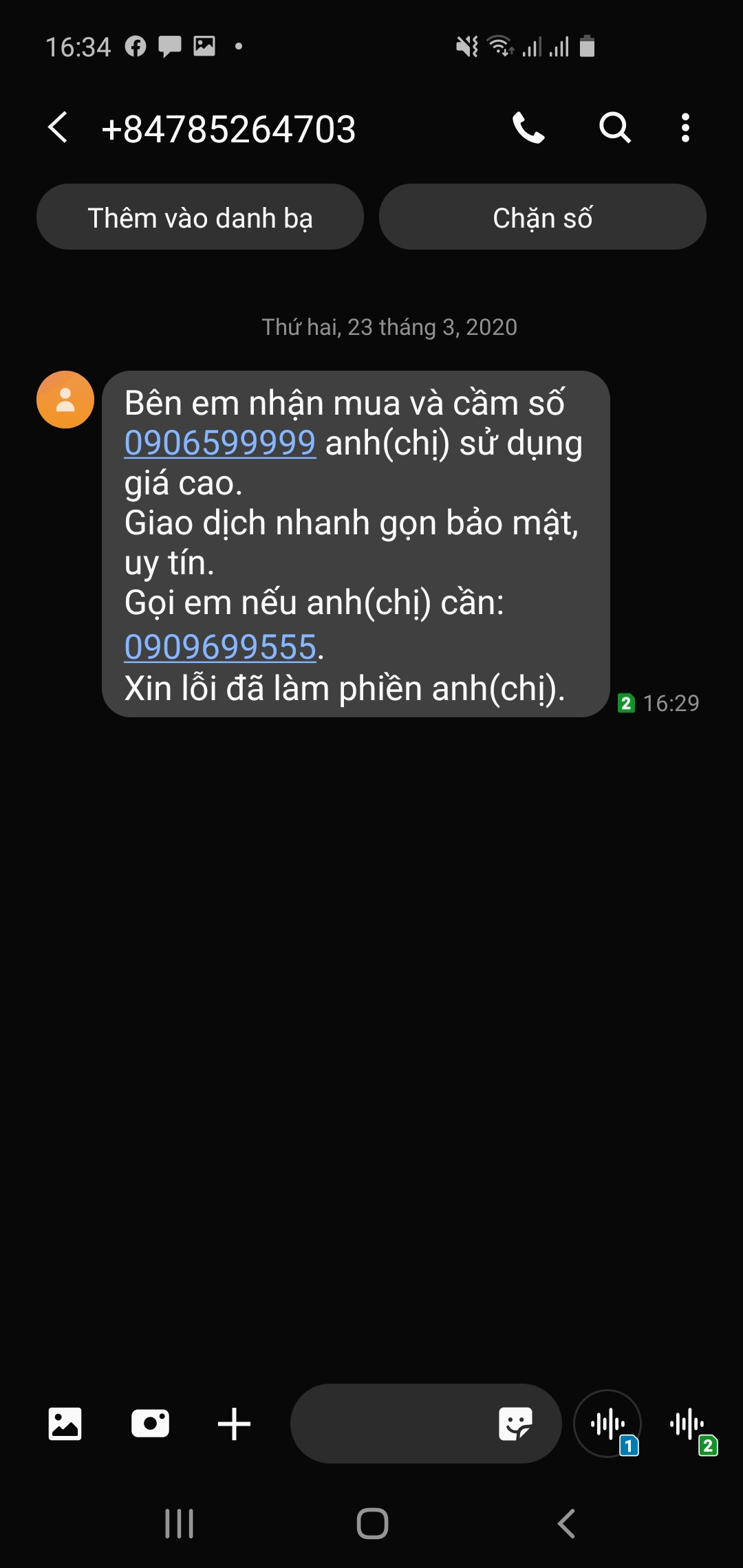Image resolution: width=743 pixels, height=1568 pixels.
Task: Open the three-dot overflow menu
Action: 685,128
